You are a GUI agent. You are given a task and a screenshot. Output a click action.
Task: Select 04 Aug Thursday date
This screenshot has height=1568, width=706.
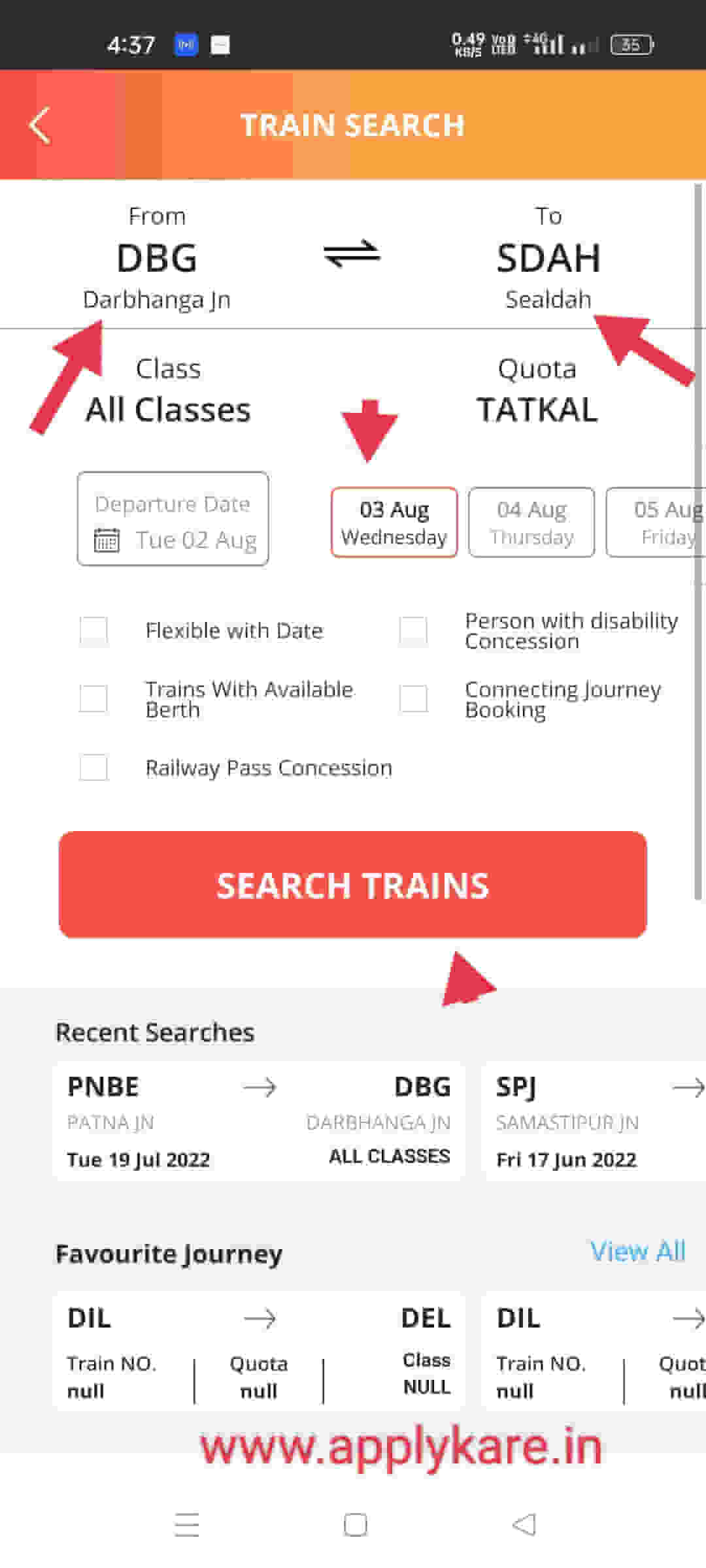pyautogui.click(x=531, y=522)
